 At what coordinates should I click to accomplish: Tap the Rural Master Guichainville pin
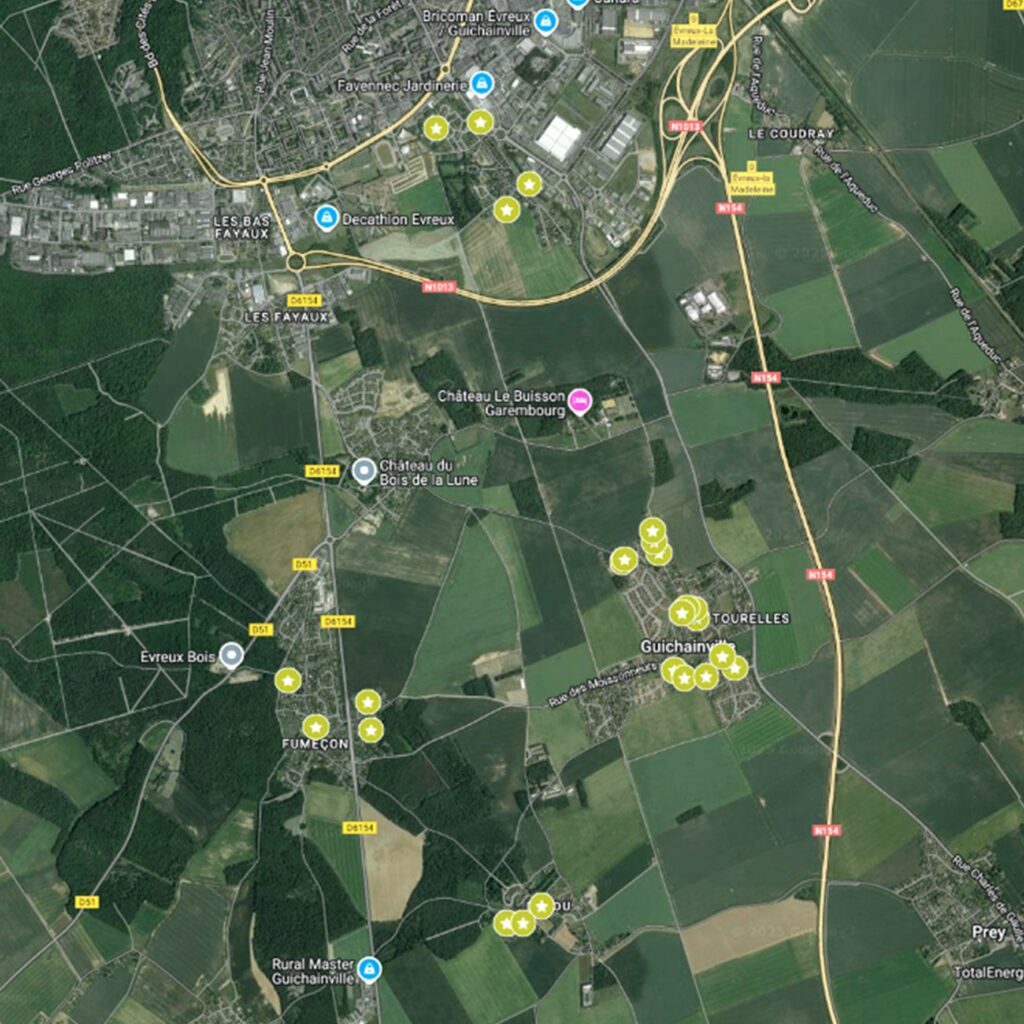[369, 968]
